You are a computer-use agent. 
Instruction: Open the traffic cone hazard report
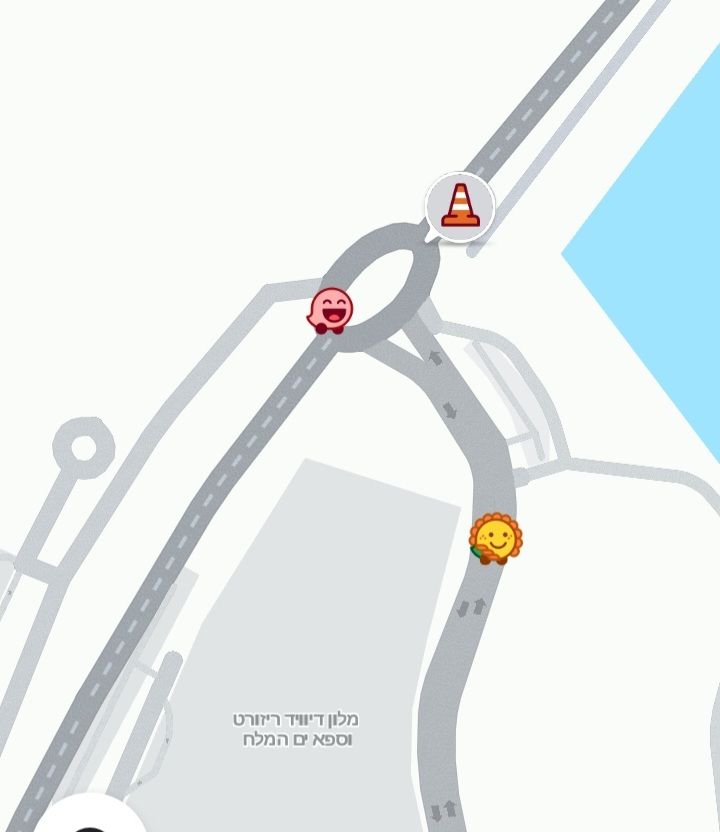coord(460,206)
